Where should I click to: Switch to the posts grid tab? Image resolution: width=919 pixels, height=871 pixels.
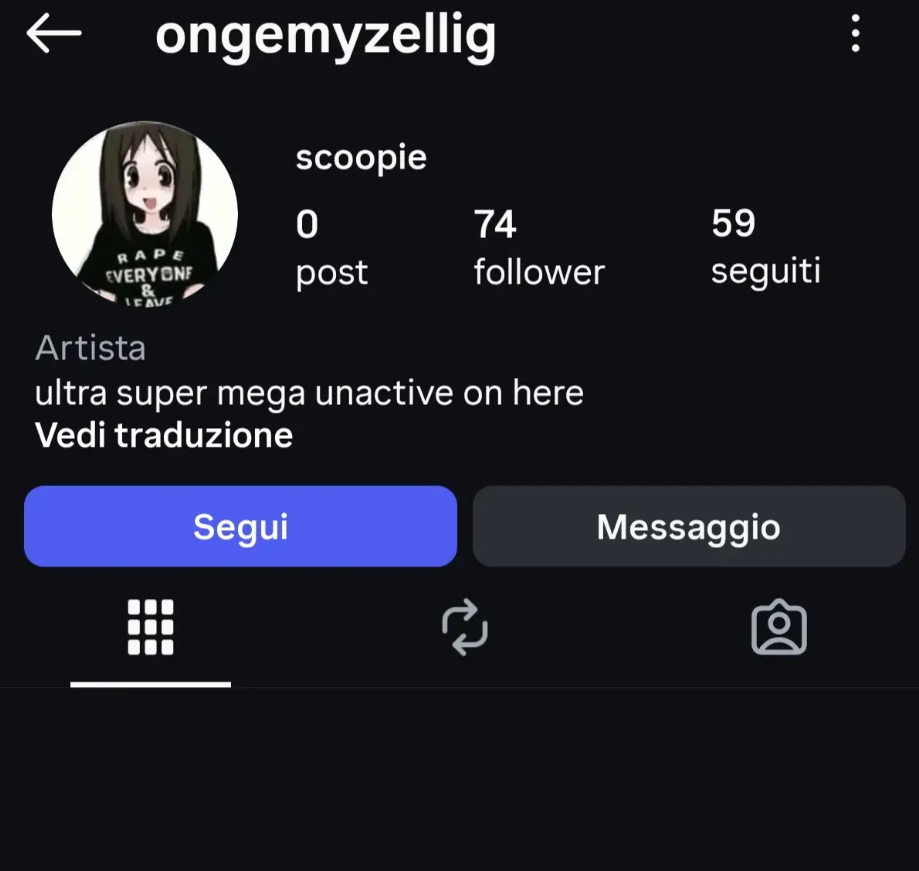point(151,629)
